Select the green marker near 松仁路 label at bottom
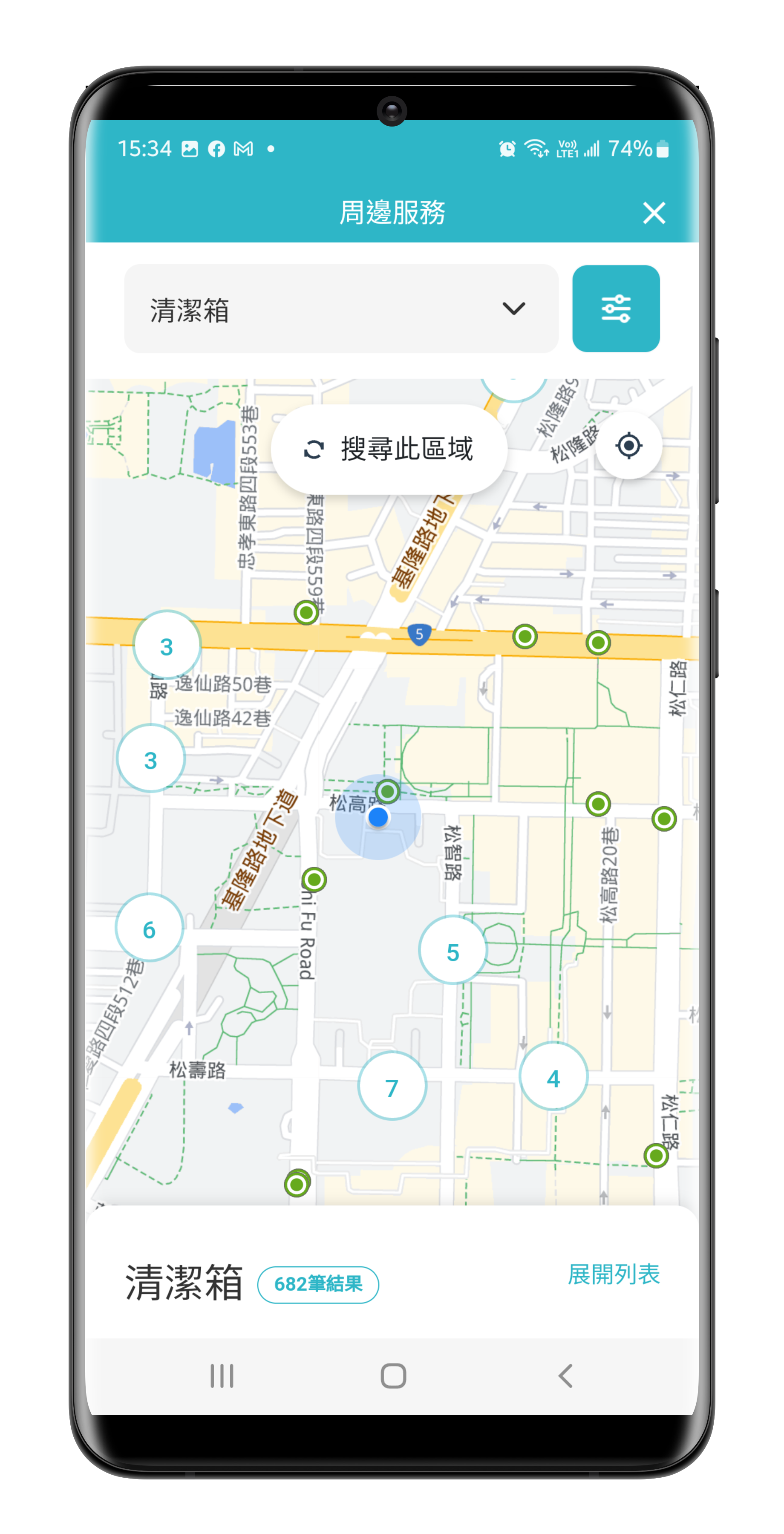 pyautogui.click(x=655, y=1156)
